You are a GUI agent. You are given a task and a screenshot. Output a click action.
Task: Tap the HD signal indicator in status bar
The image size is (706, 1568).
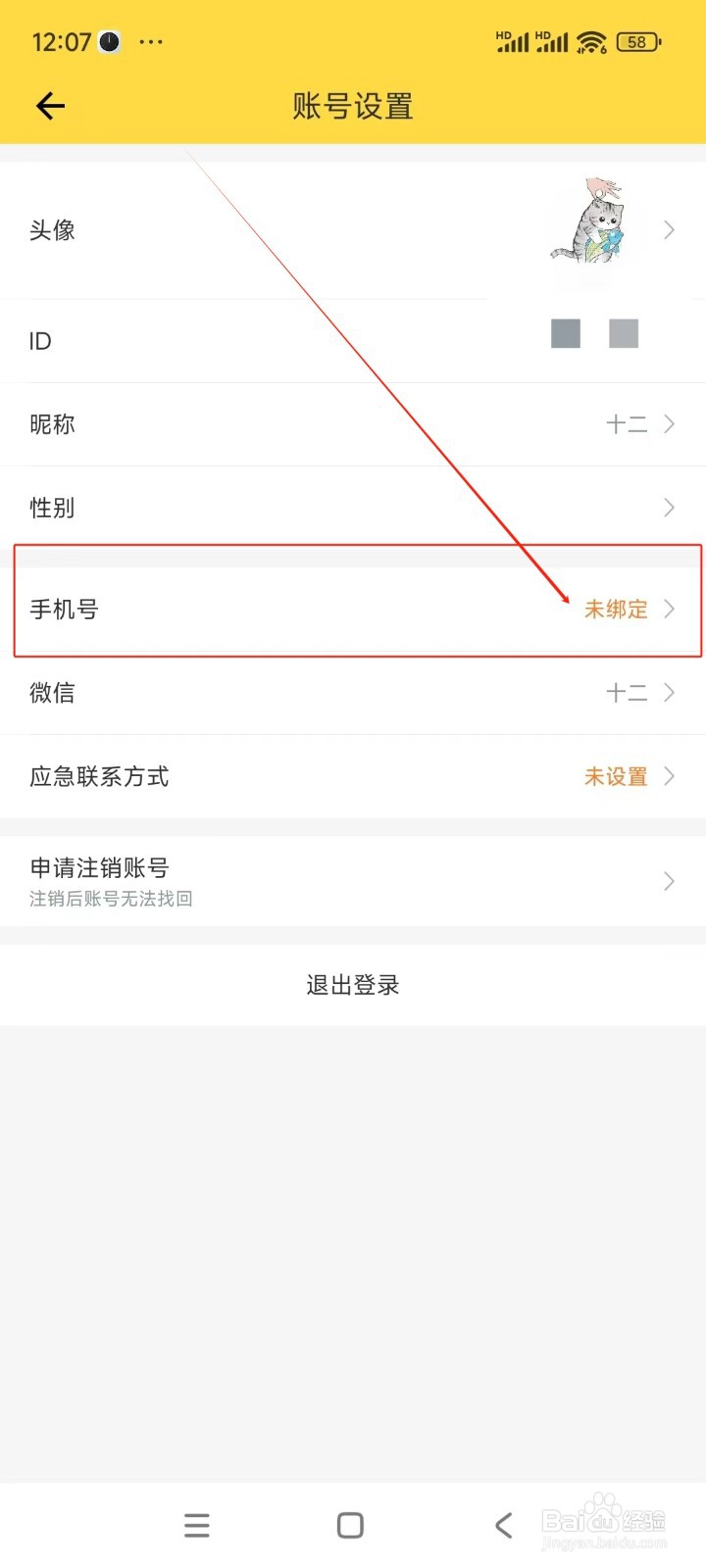pyautogui.click(x=514, y=41)
